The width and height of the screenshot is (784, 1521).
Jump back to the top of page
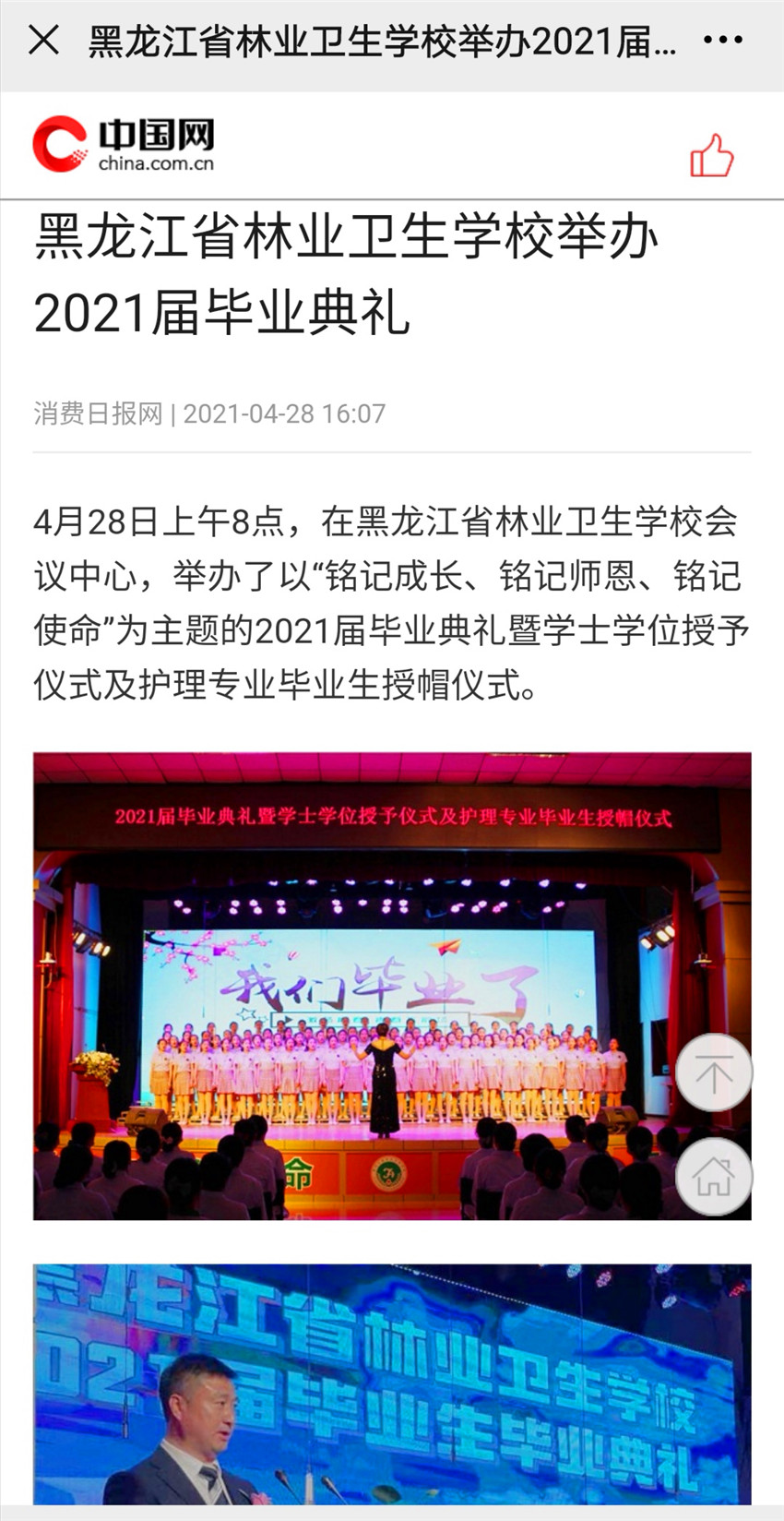pyautogui.click(x=713, y=1072)
